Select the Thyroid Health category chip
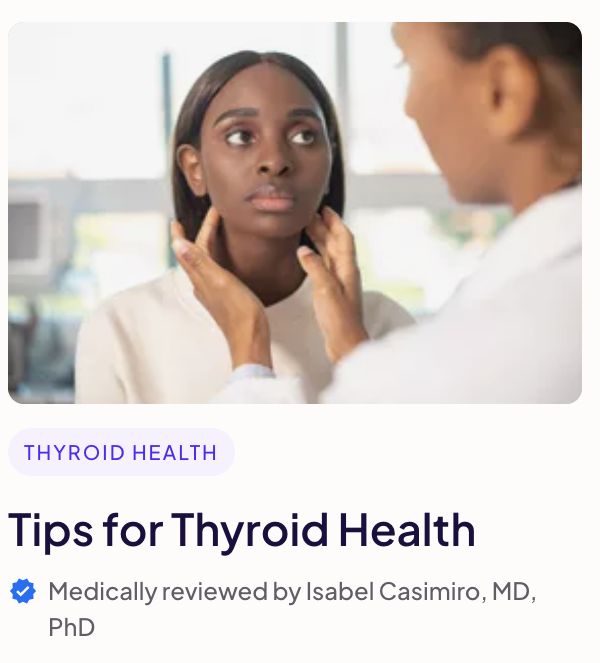 pyautogui.click(x=121, y=453)
